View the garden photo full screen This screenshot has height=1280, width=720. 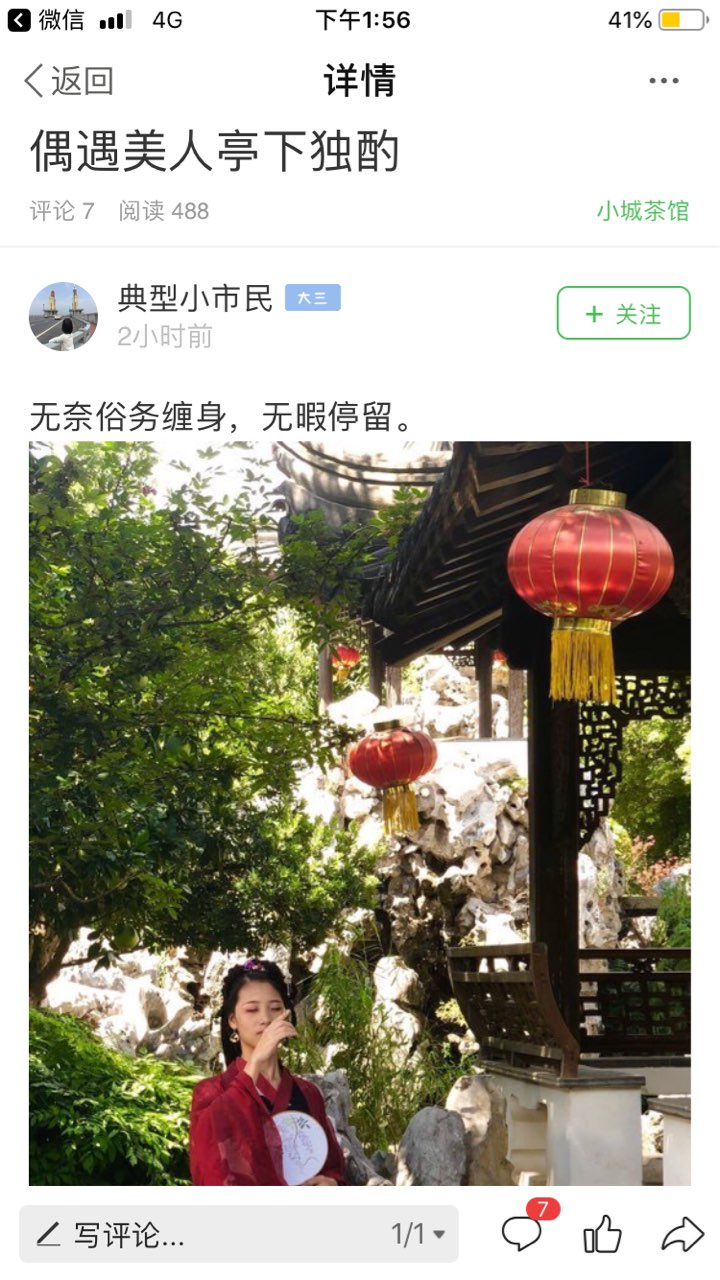[360, 813]
